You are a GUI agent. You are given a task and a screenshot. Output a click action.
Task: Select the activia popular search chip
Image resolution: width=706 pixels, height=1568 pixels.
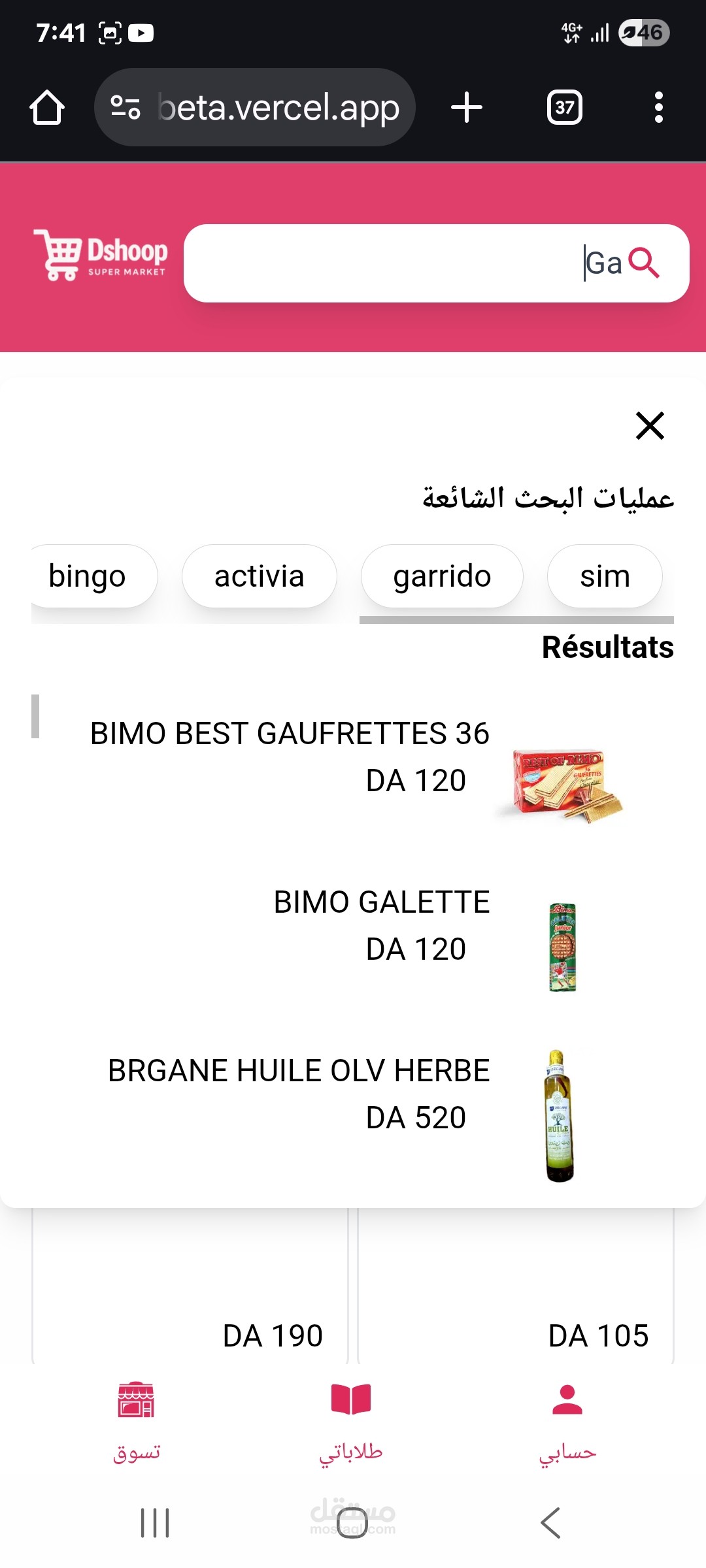(260, 576)
